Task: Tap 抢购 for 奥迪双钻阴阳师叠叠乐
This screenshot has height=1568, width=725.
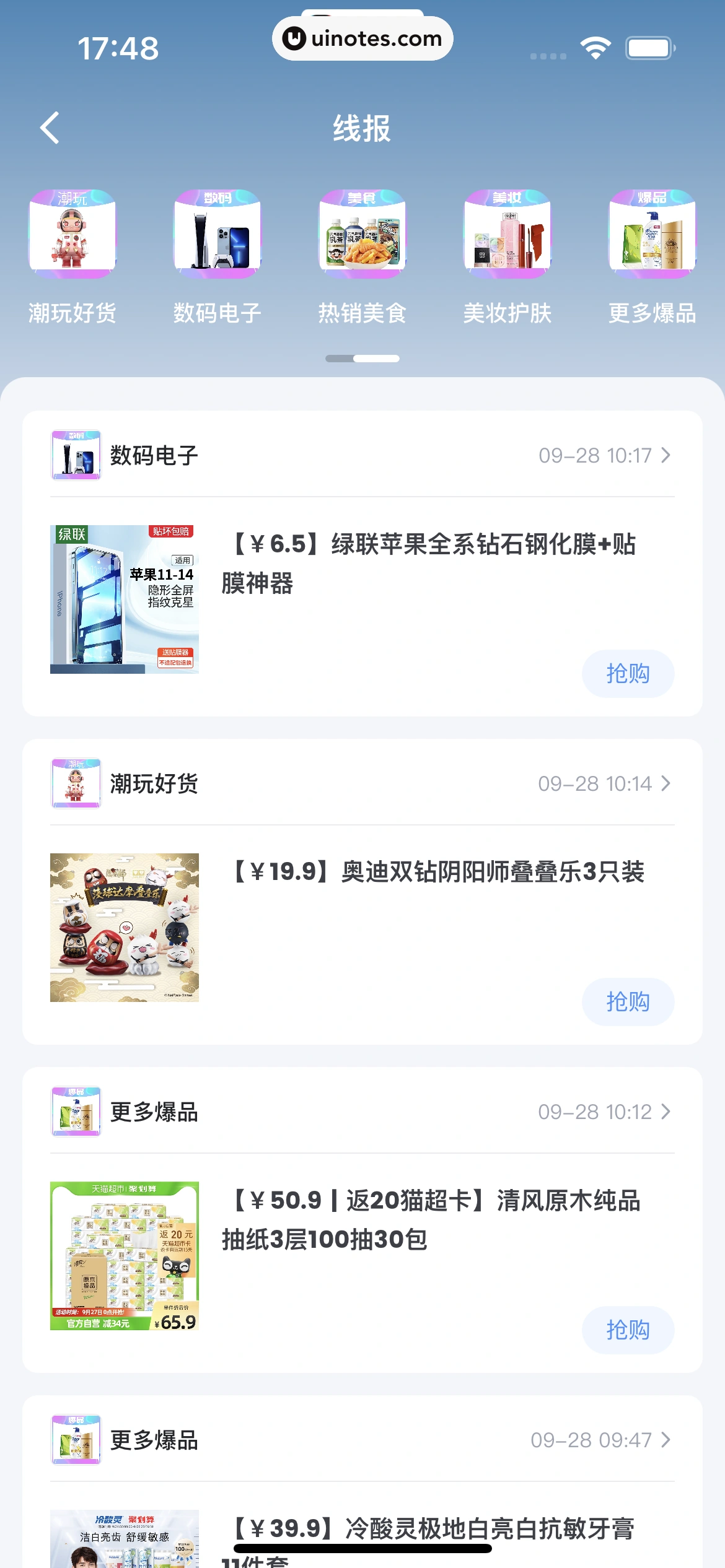Action: [x=628, y=1002]
